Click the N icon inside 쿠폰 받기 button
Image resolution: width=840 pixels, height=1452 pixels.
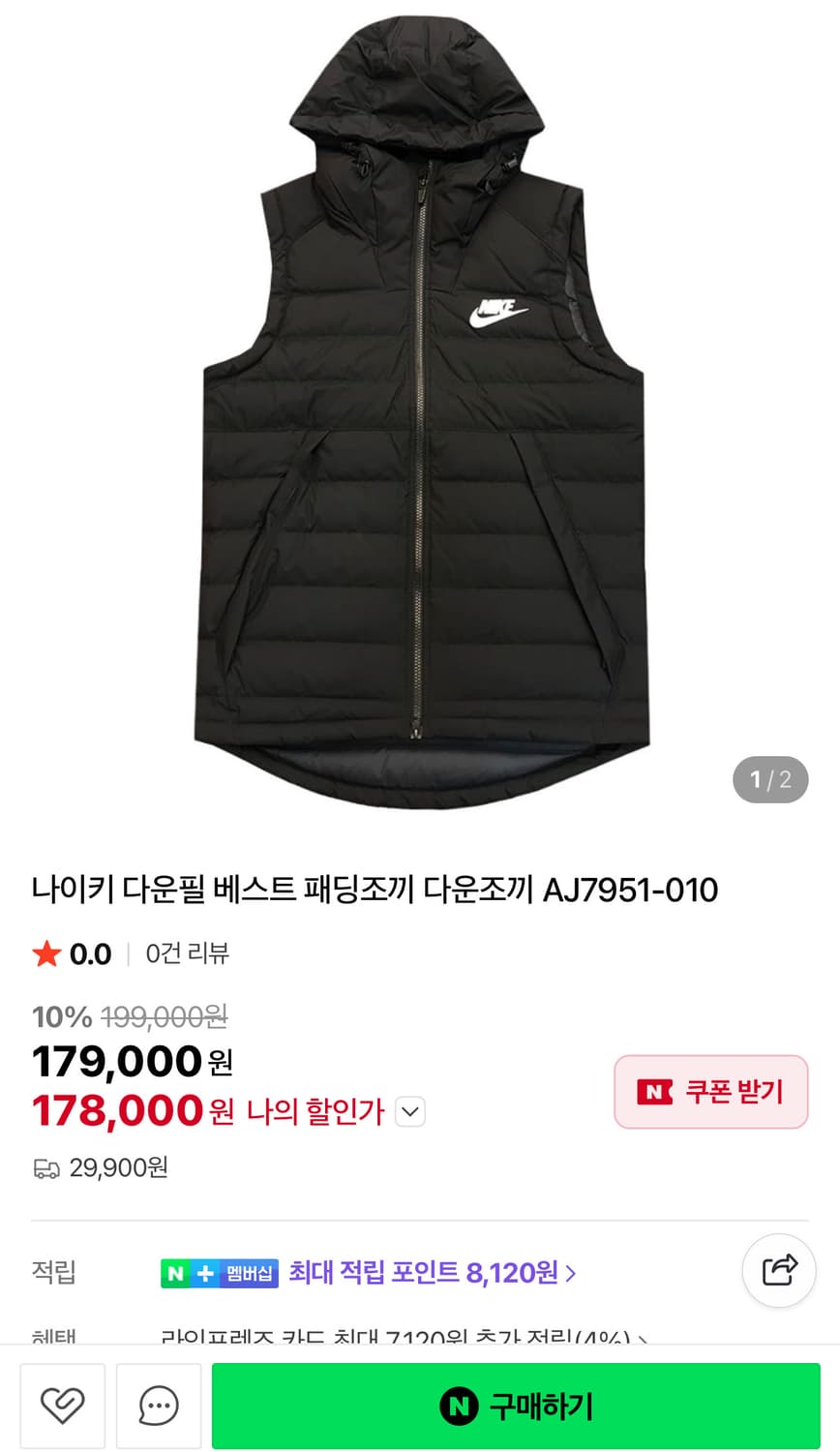click(x=652, y=1092)
